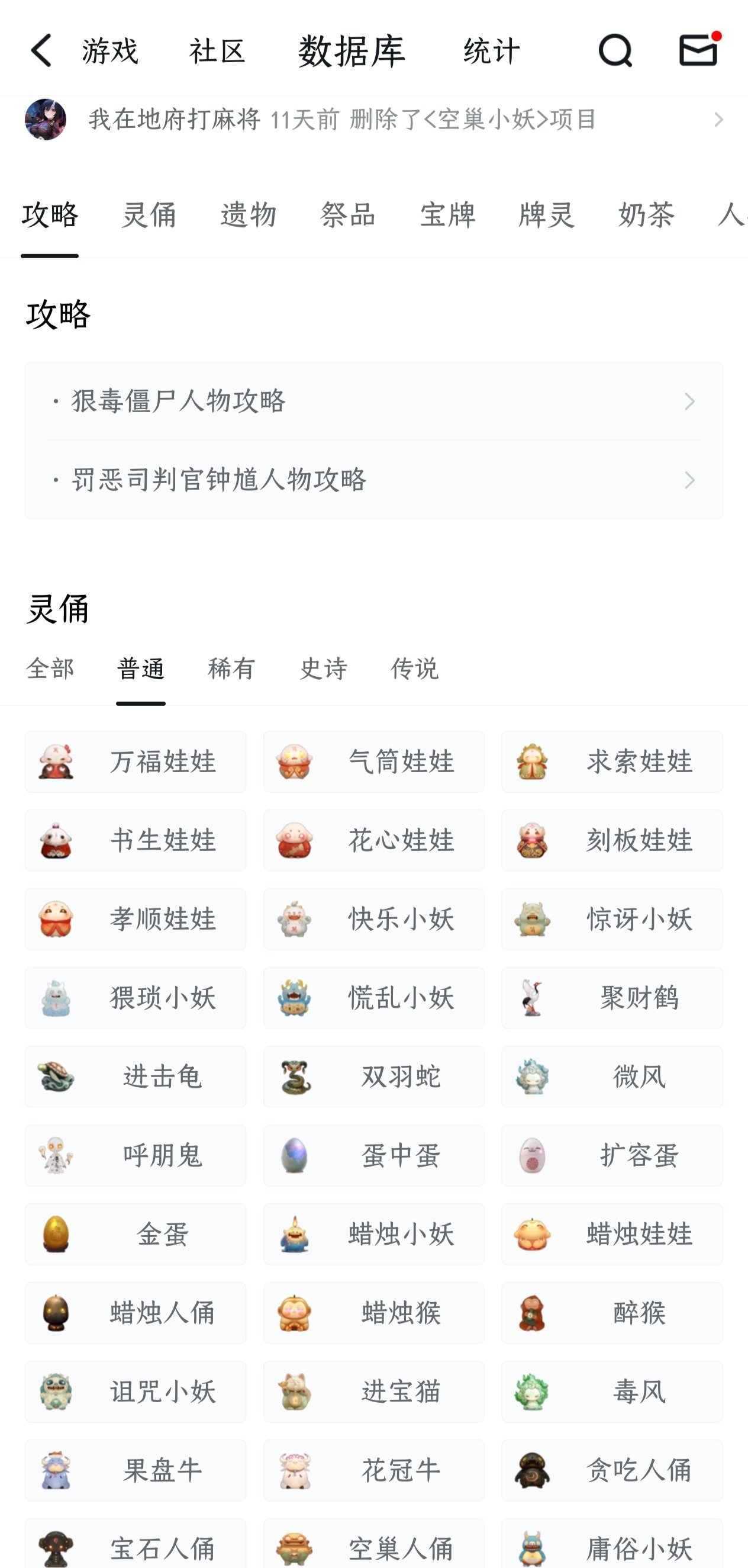Open the messages inbox icon

coord(698,49)
